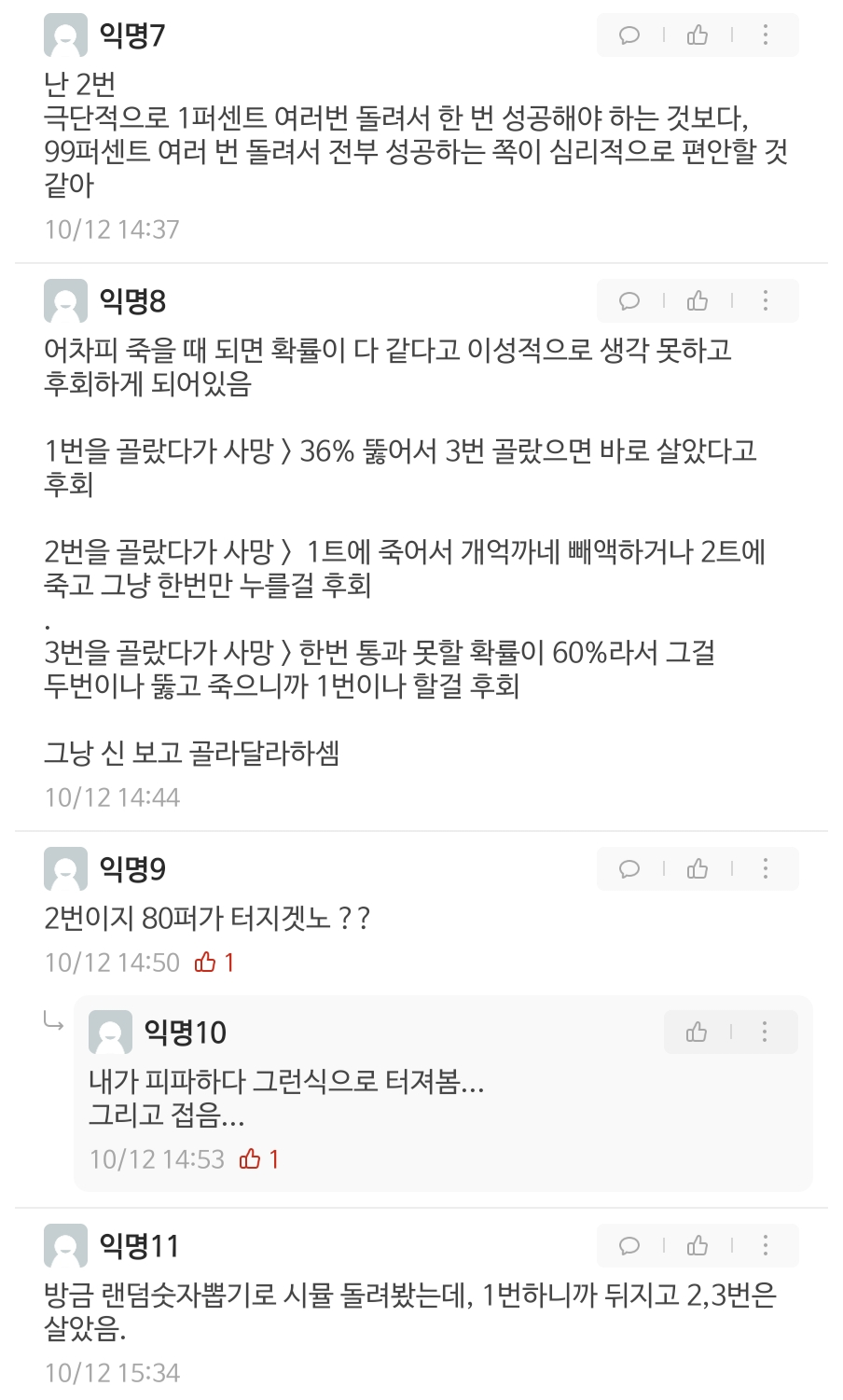Viewport: 843px width, 1400px height.
Task: Open more options for 익명11's comment
Action: click(766, 1246)
